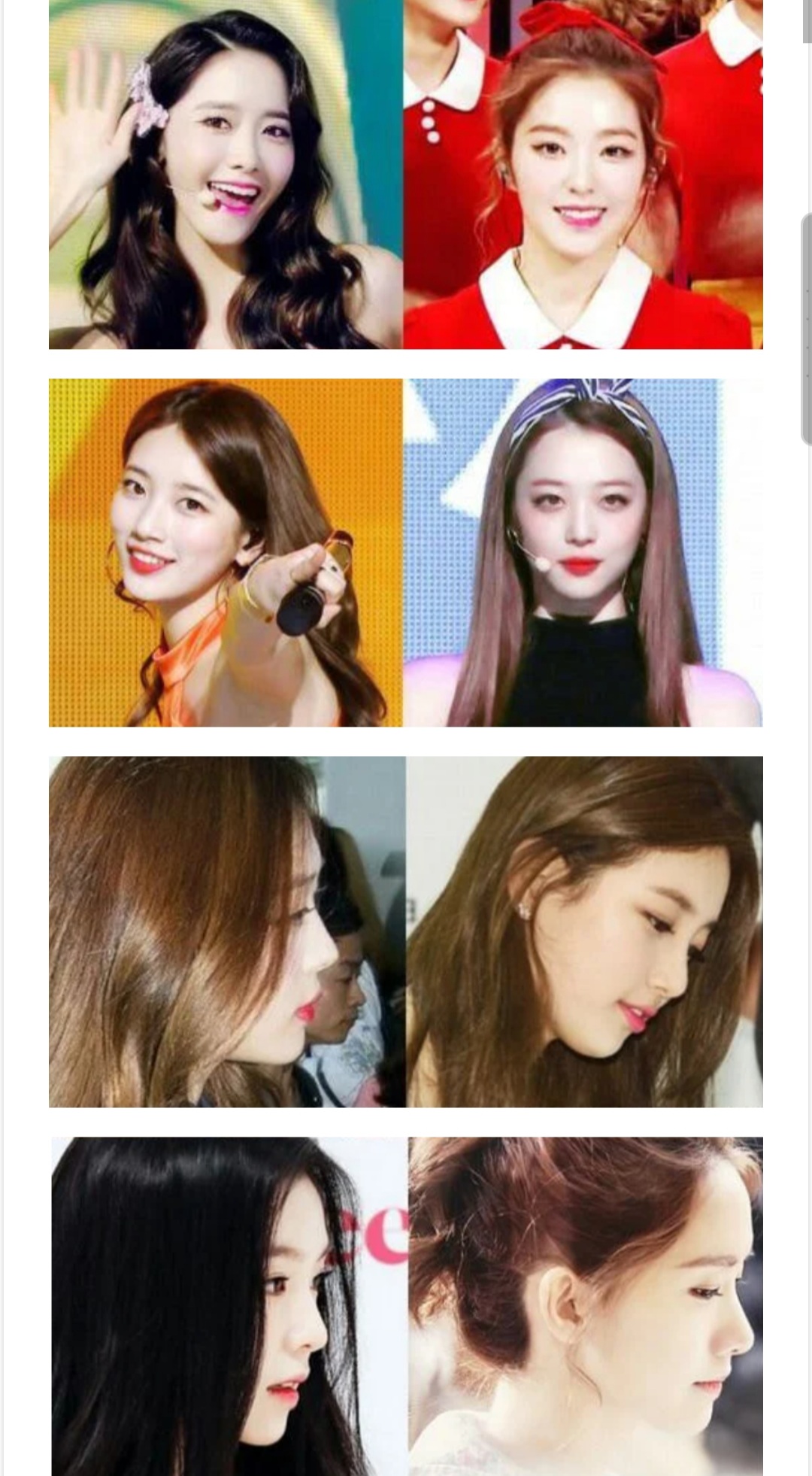Open the bottom black-haired profile image
812x1476 pixels.
[229, 1306]
